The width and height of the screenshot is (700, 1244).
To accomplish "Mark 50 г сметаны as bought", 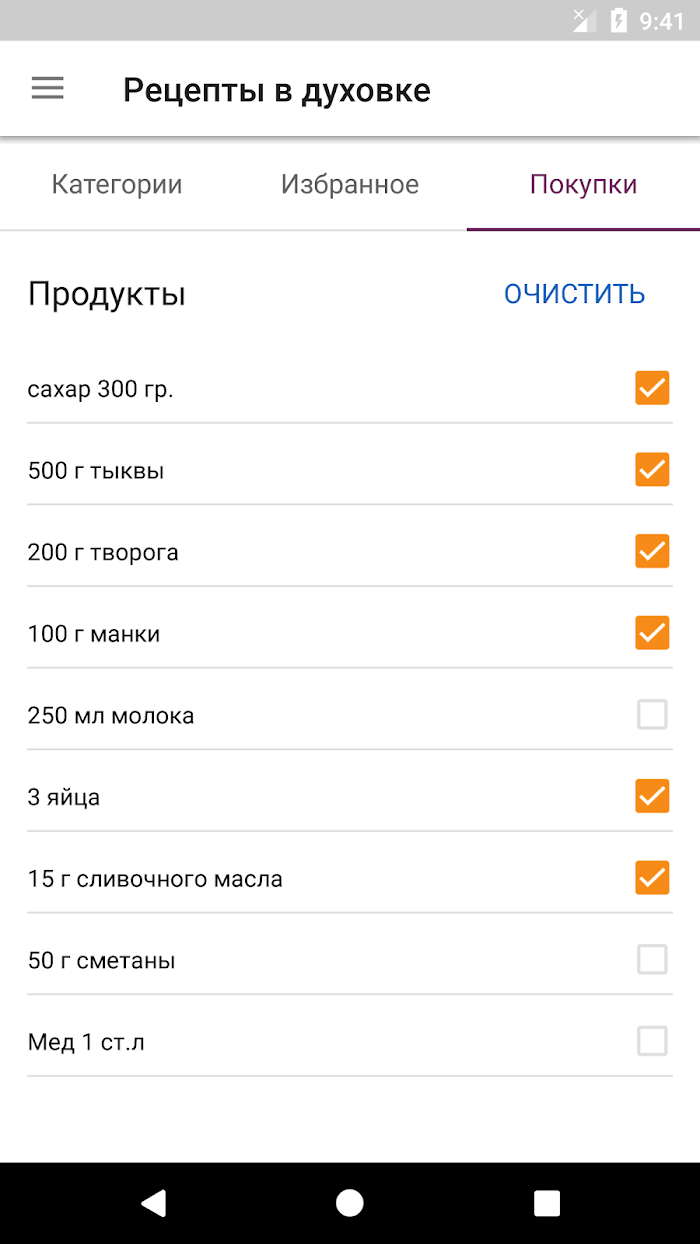I will [x=652, y=960].
